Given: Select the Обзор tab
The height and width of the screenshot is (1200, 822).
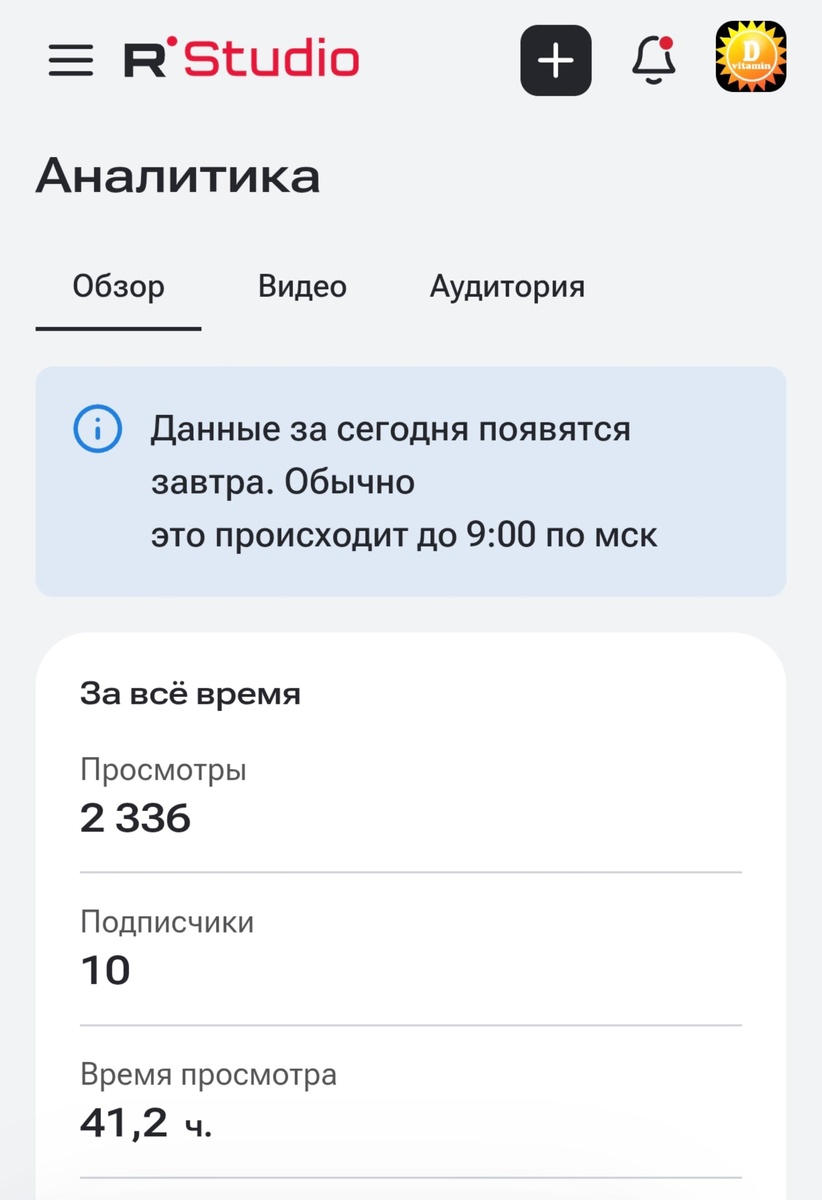Looking at the screenshot, I should (x=118, y=287).
